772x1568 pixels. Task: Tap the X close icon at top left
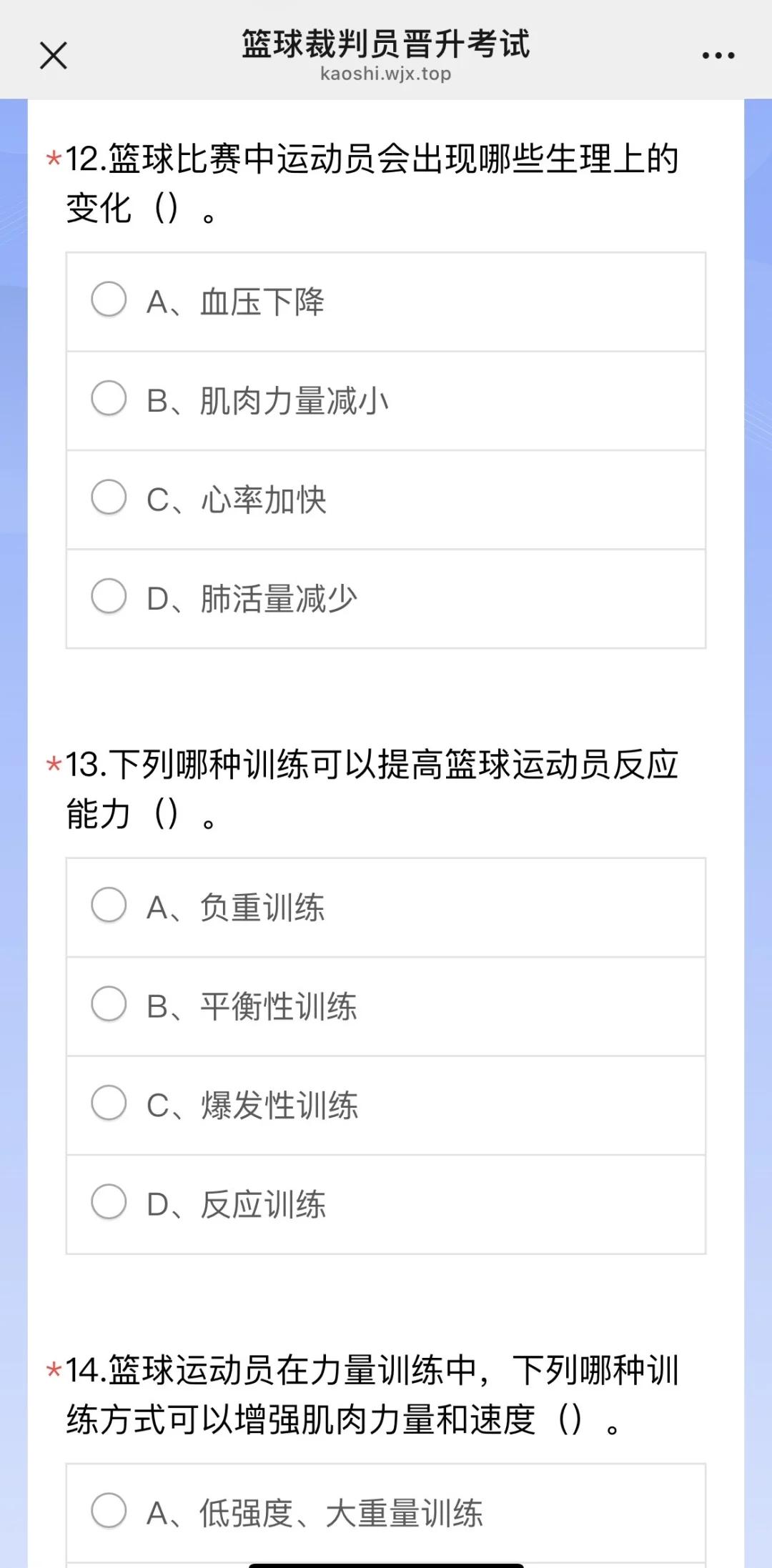pos(54,54)
